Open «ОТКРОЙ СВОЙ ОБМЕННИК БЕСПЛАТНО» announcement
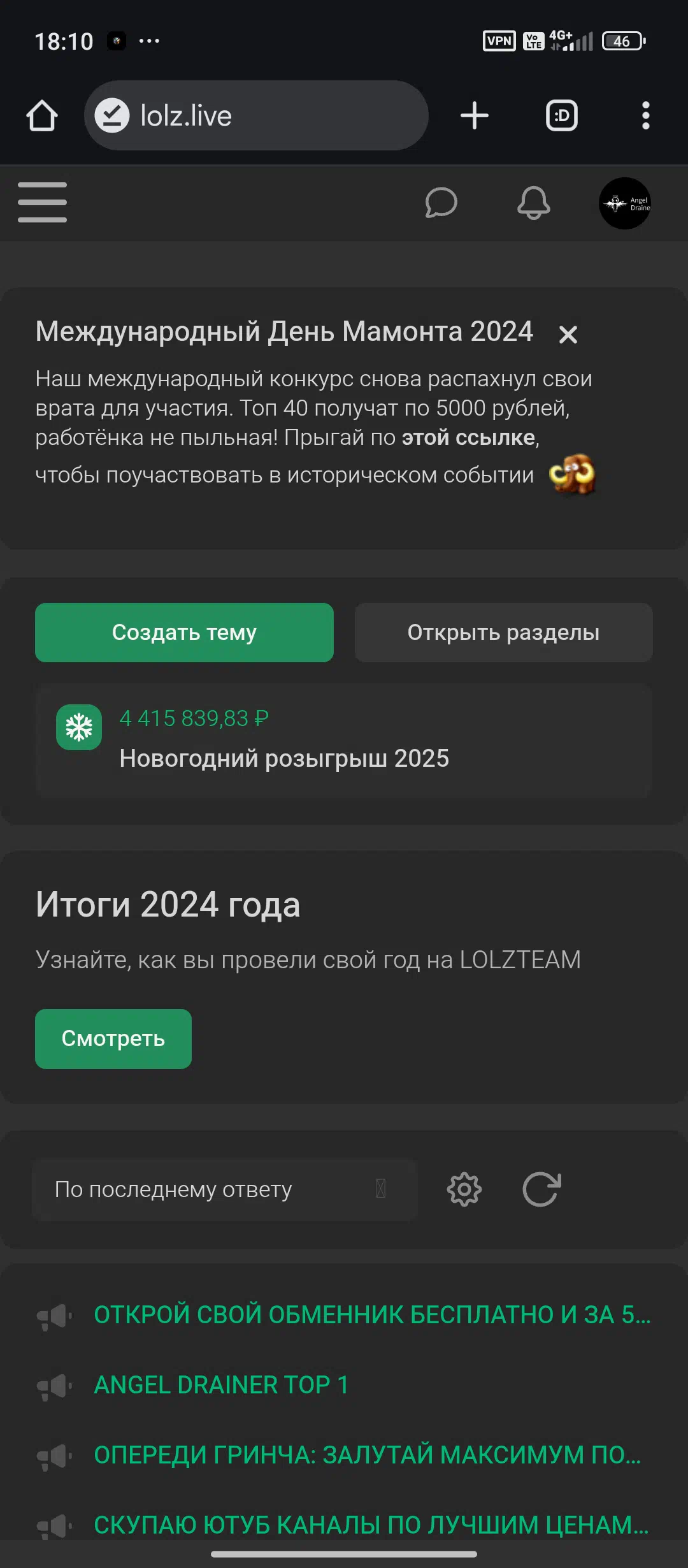The image size is (688, 1568). click(372, 1314)
